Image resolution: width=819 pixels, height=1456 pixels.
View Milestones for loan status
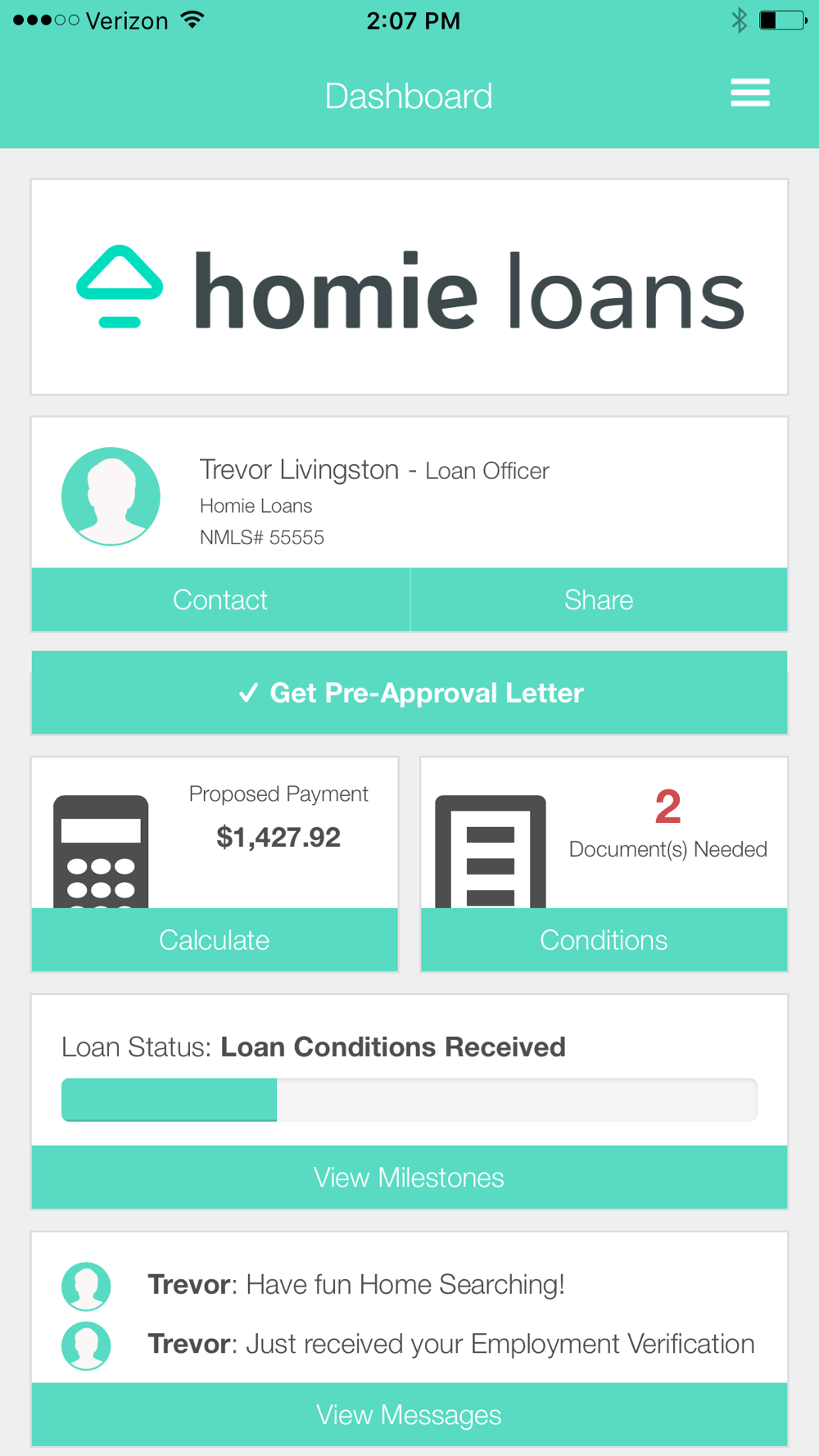tap(409, 1177)
